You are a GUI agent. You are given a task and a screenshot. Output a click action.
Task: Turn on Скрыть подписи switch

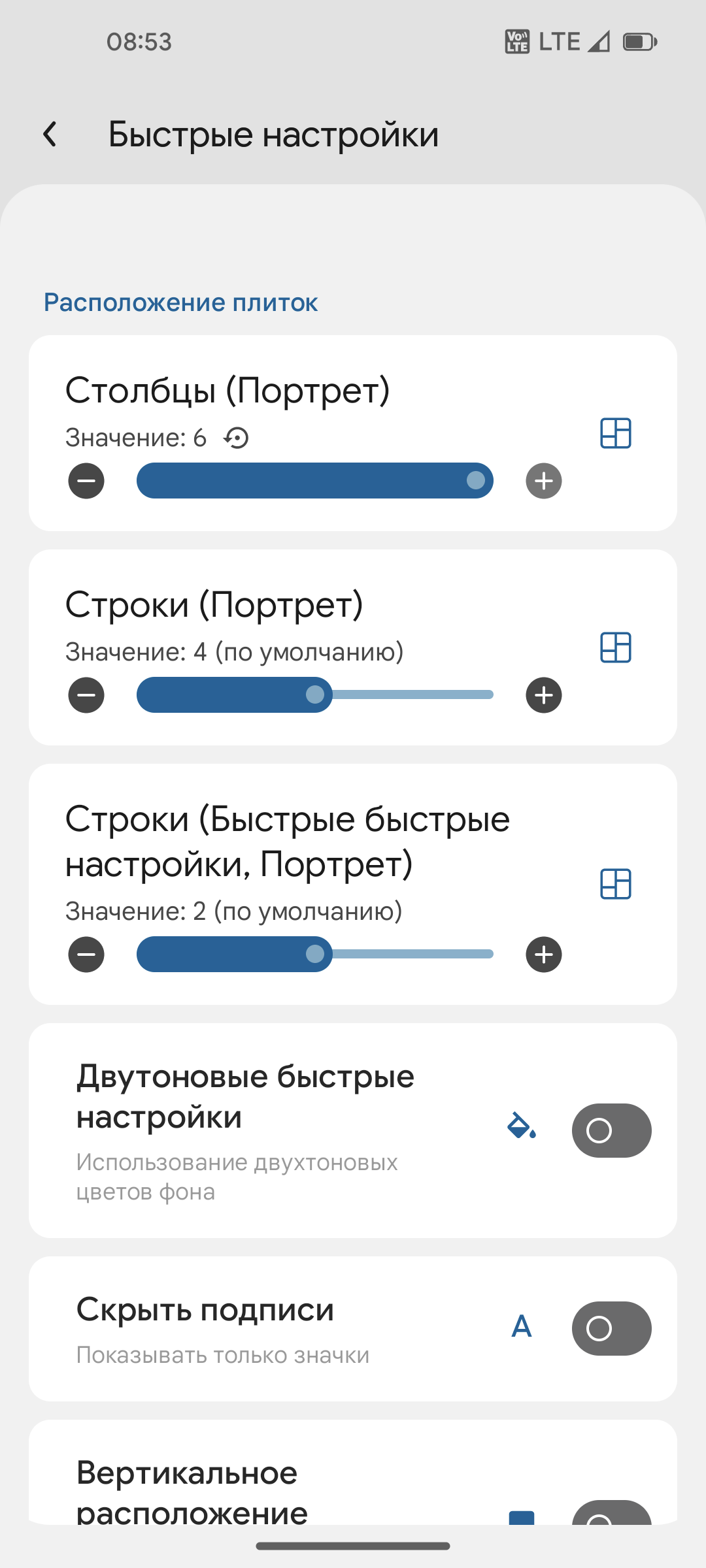point(611,1328)
